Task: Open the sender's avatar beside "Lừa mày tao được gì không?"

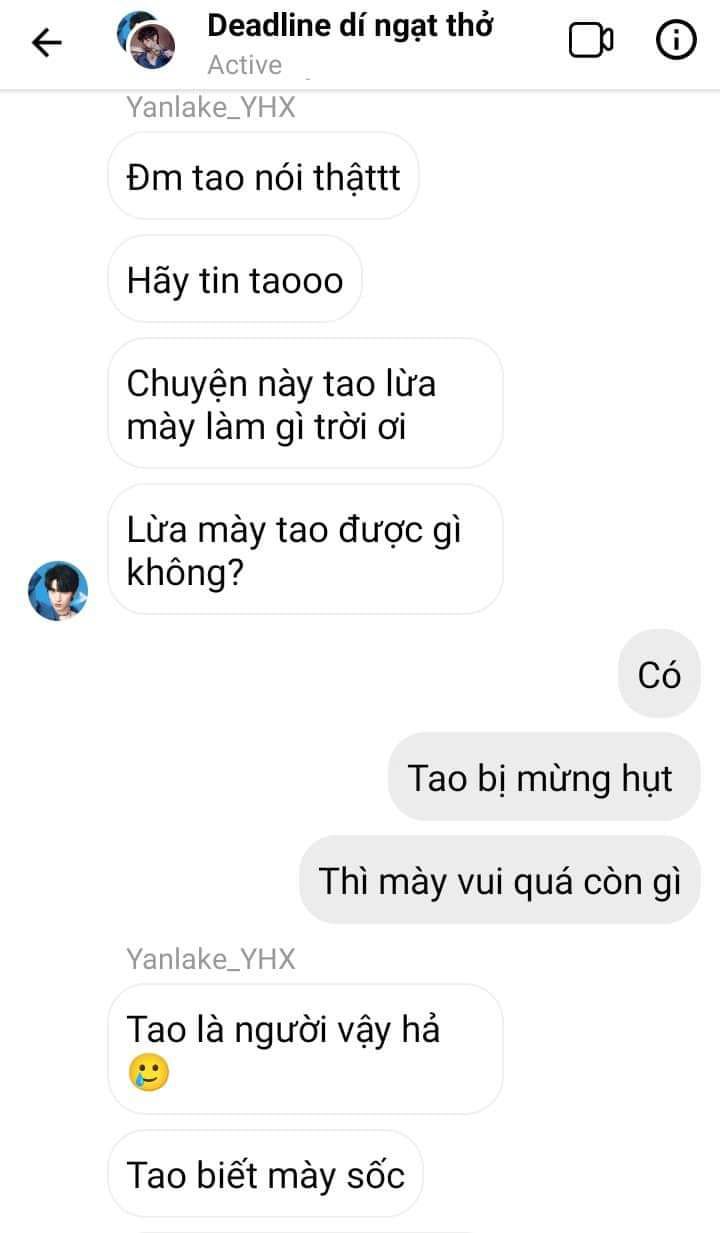Action: coord(57,590)
